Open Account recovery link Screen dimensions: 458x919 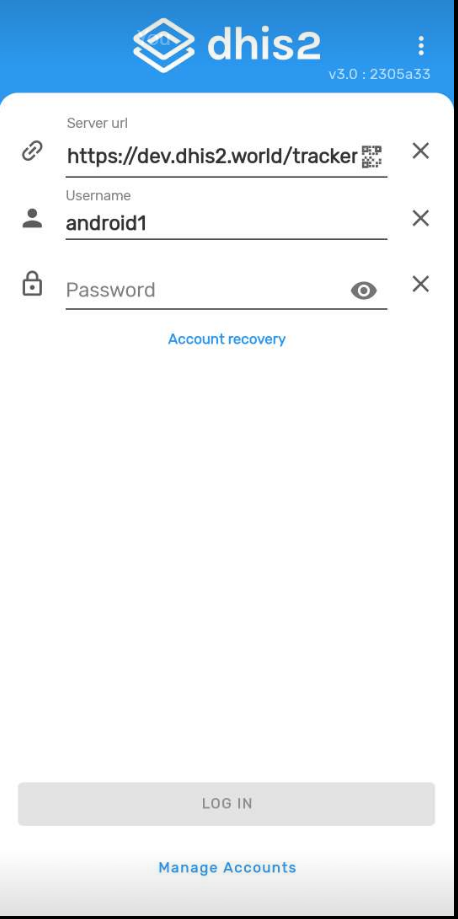(x=227, y=339)
